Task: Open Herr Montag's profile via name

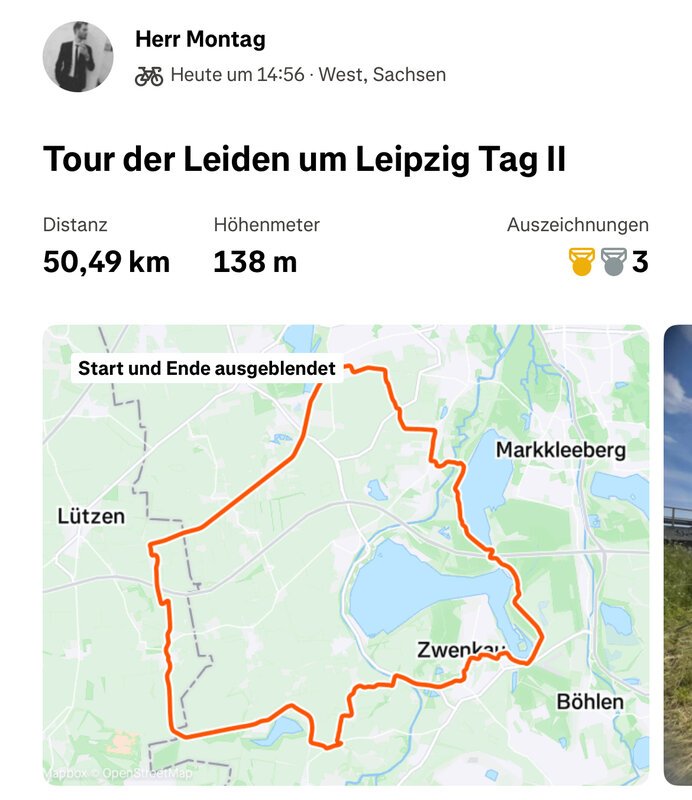Action: click(200, 40)
